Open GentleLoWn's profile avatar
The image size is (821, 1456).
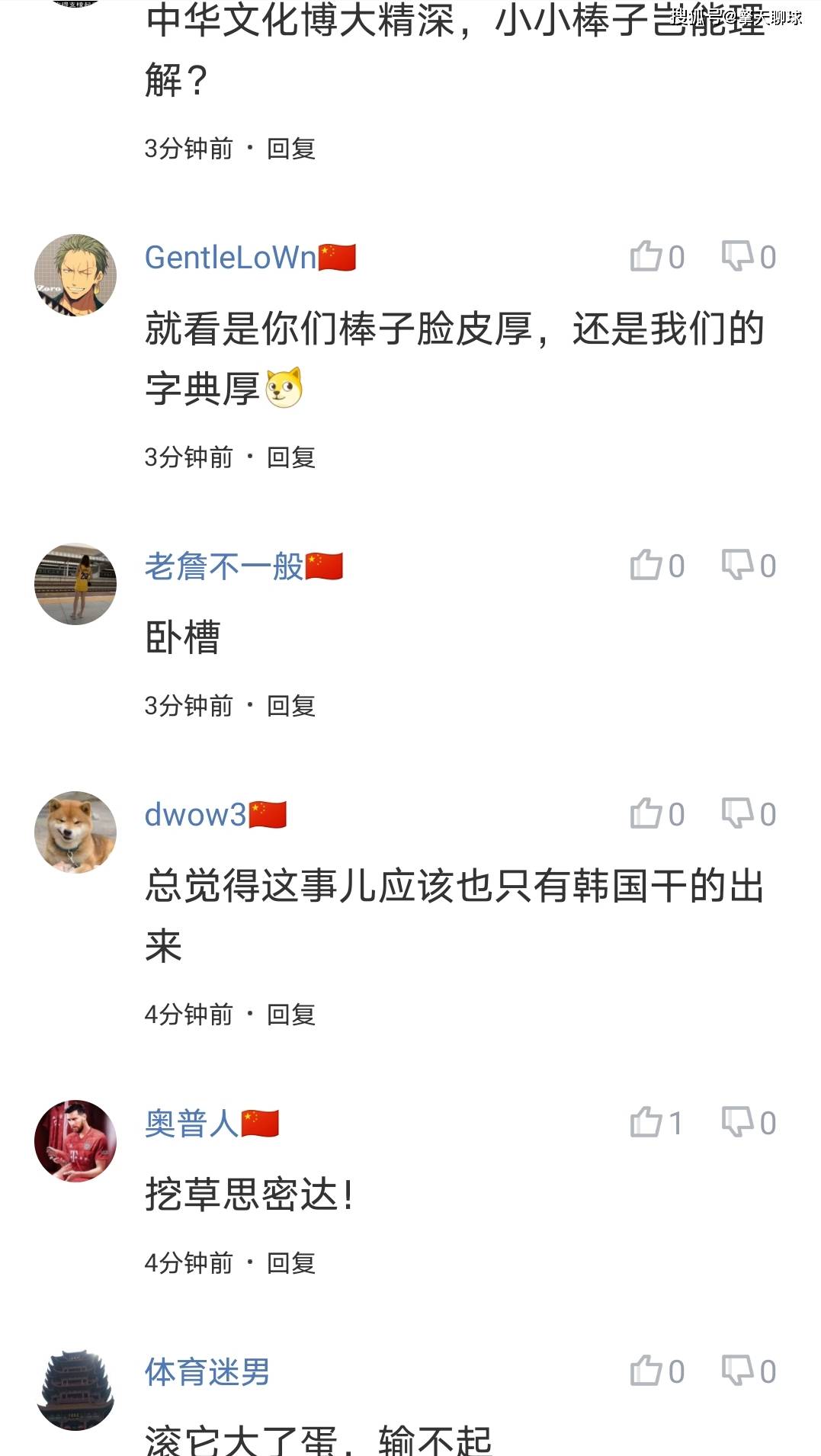pyautogui.click(x=75, y=275)
